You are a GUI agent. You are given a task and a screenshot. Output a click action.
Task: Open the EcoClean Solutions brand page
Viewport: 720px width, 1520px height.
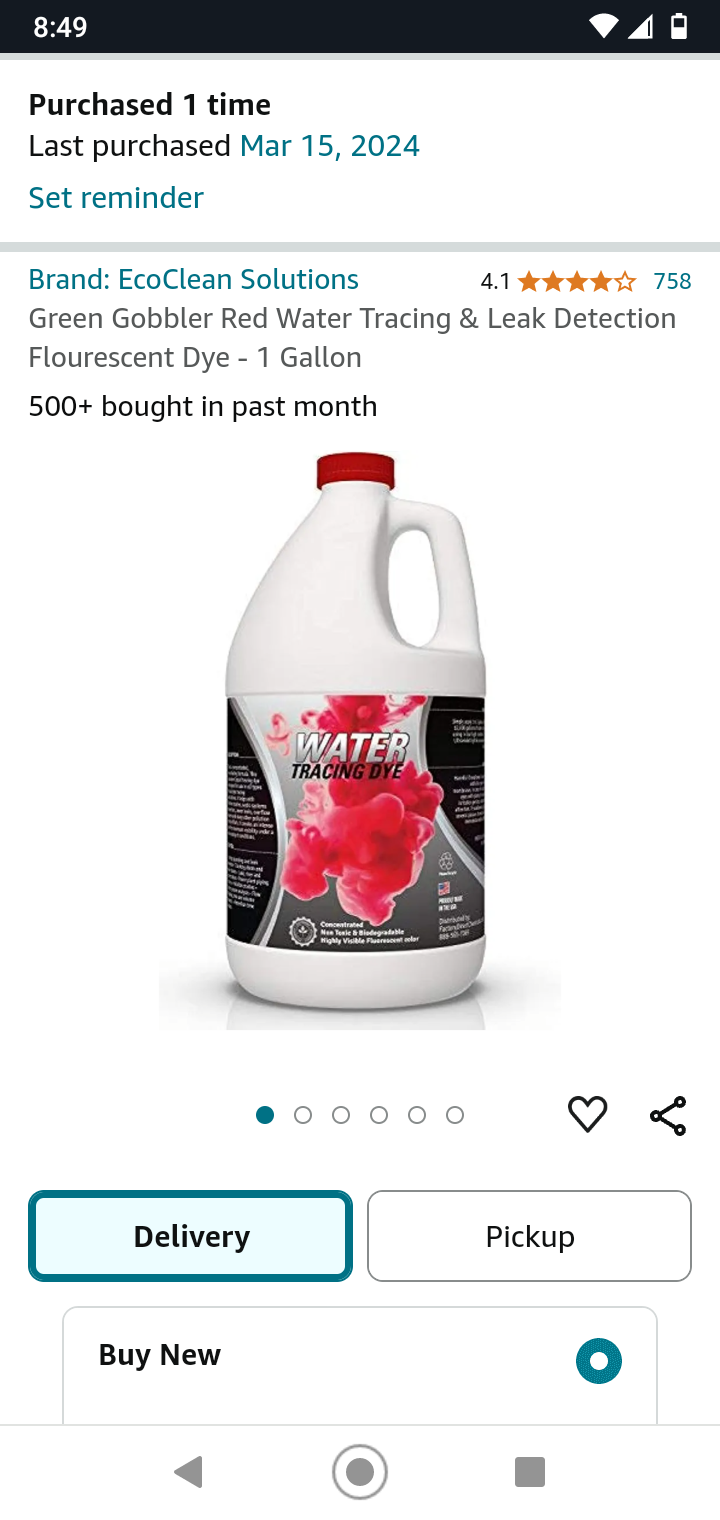click(194, 280)
